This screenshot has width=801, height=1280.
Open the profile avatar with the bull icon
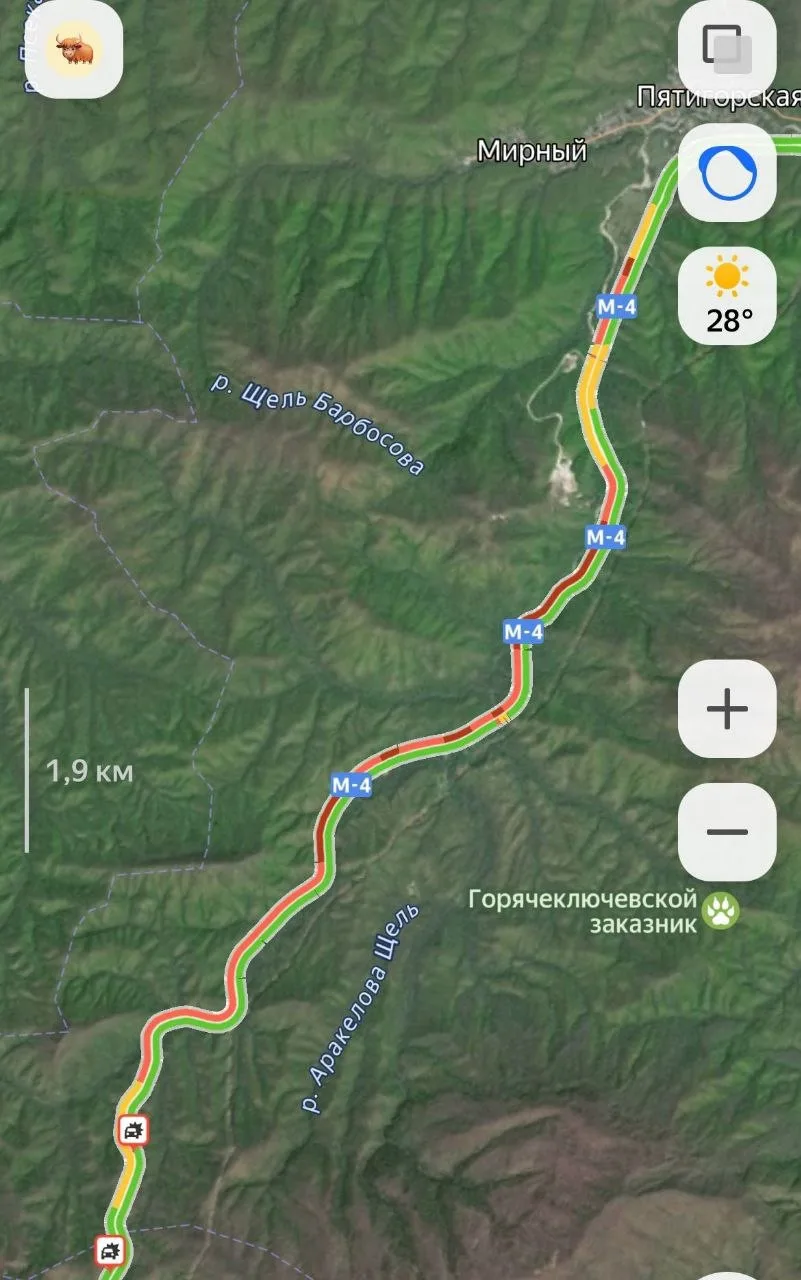click(x=76, y=52)
